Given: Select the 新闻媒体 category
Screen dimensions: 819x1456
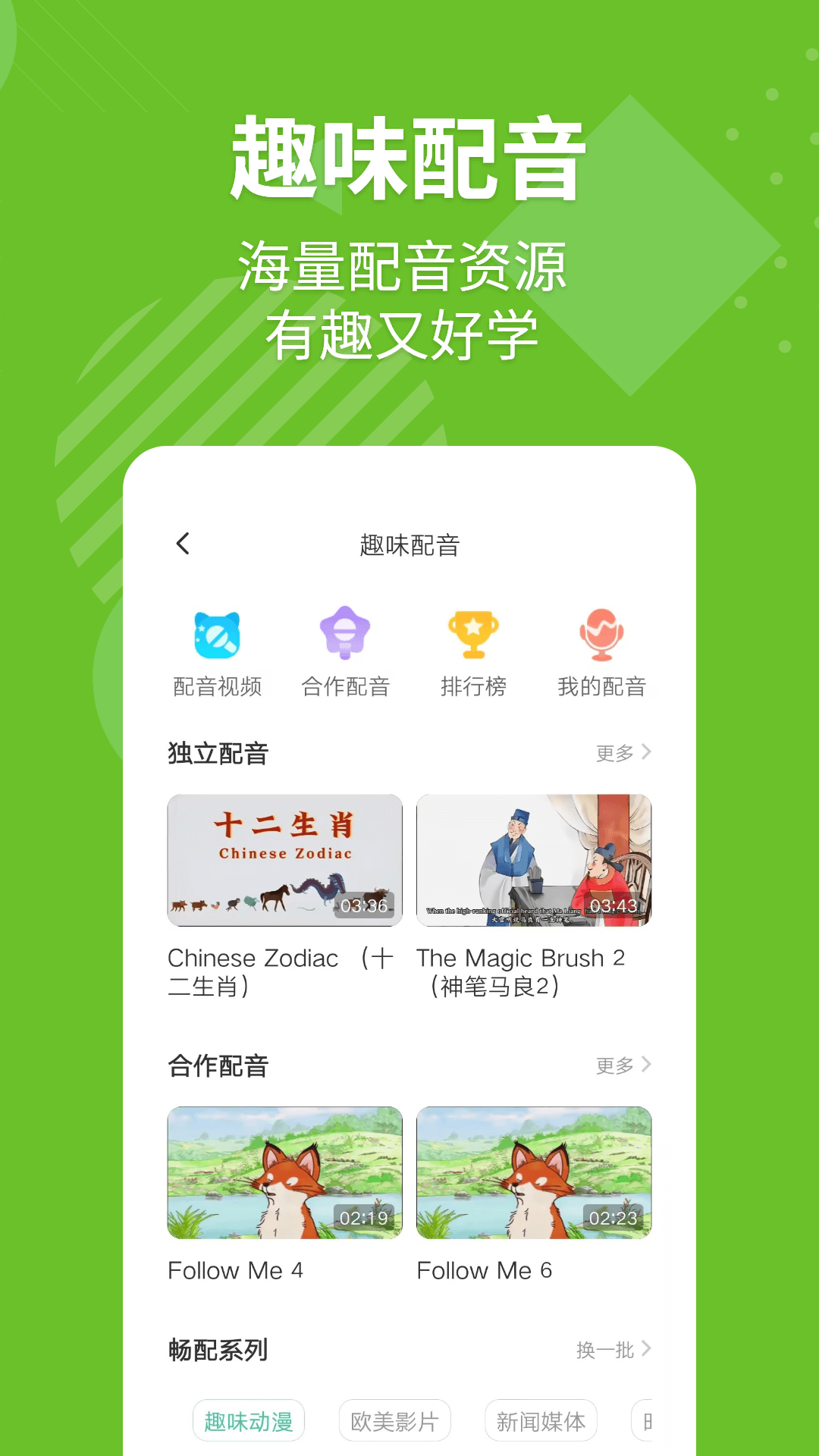Looking at the screenshot, I should (540, 1420).
